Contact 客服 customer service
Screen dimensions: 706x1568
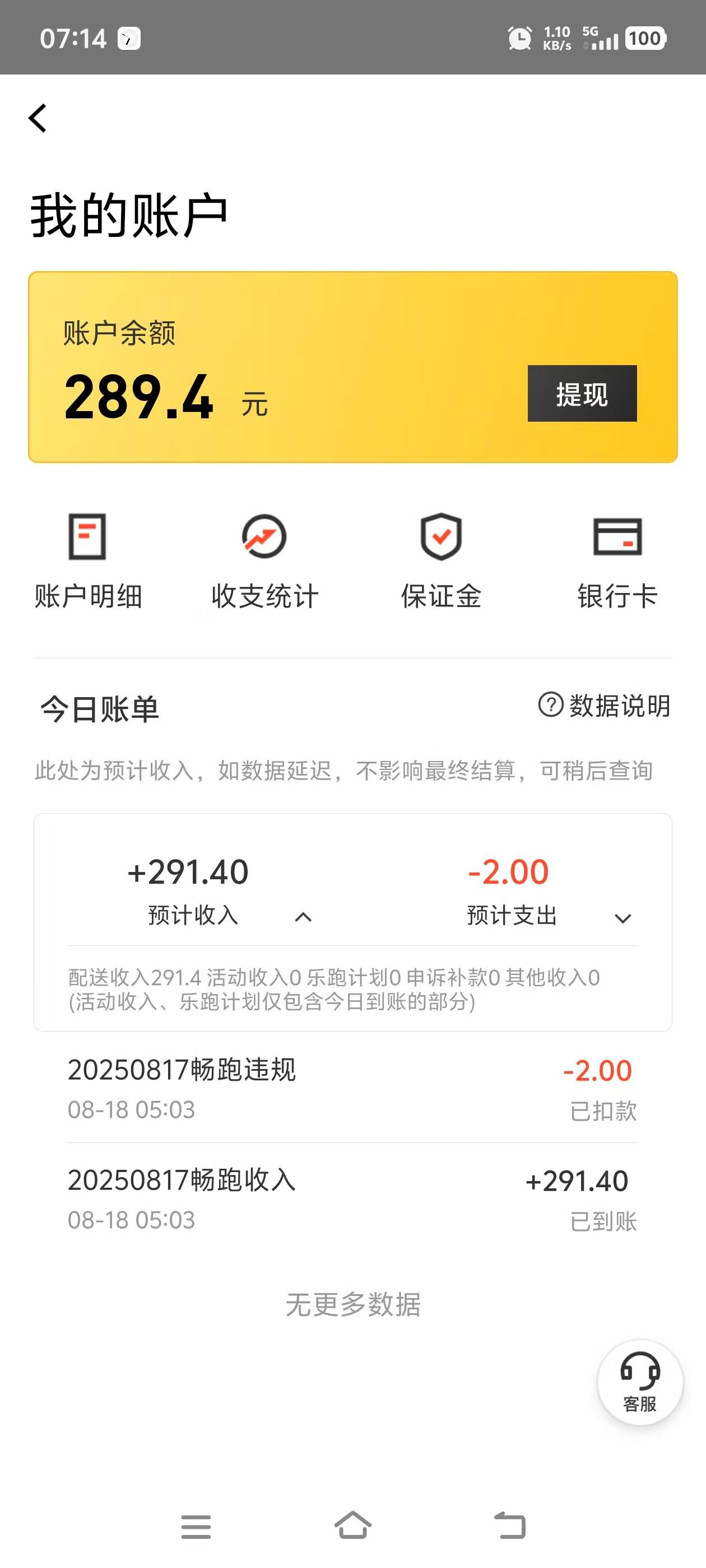pos(640,1382)
